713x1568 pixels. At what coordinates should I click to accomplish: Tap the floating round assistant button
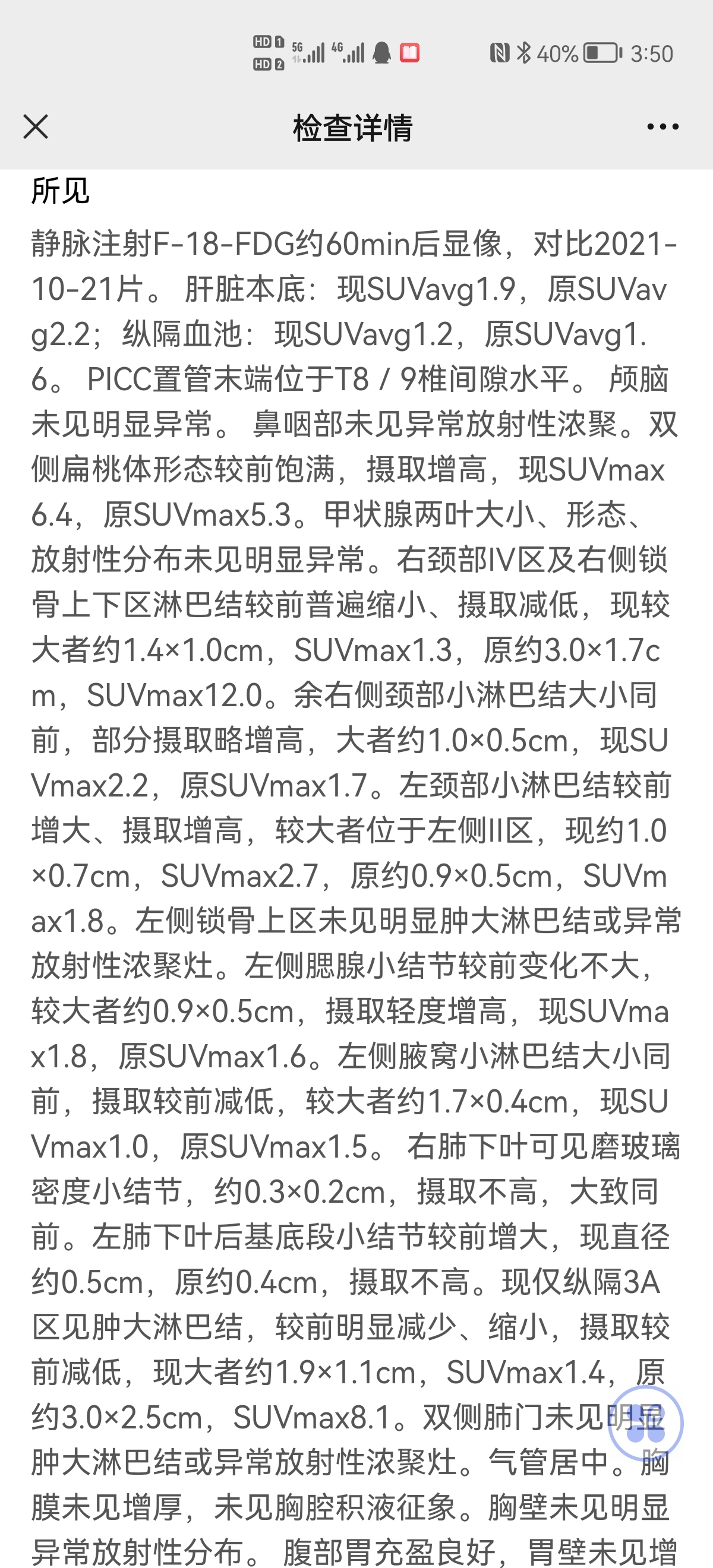(x=645, y=1424)
